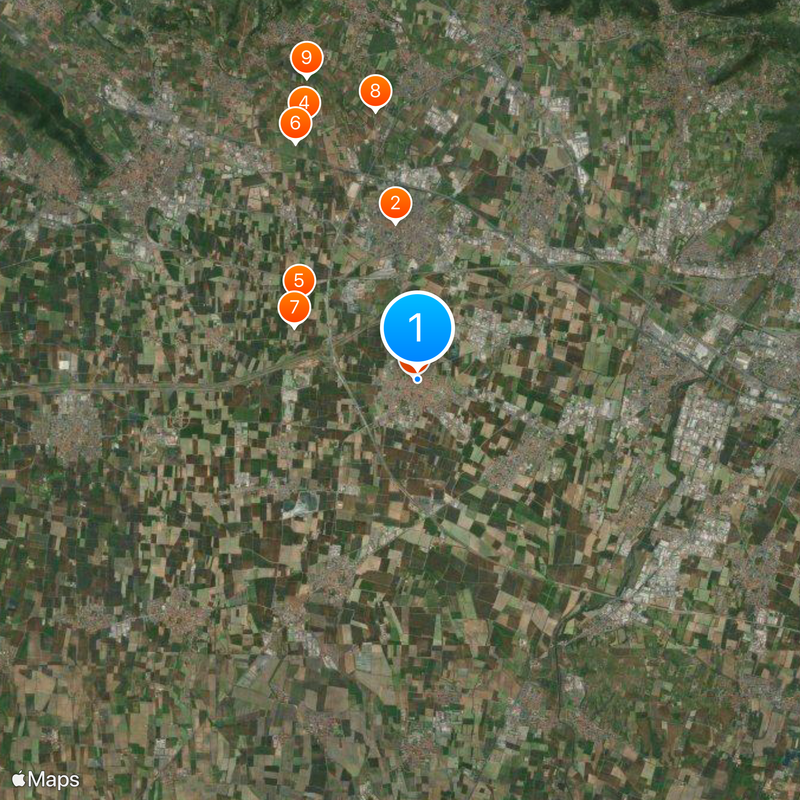
Task: Open the orange map pin numbered 8
Action: click(x=375, y=92)
